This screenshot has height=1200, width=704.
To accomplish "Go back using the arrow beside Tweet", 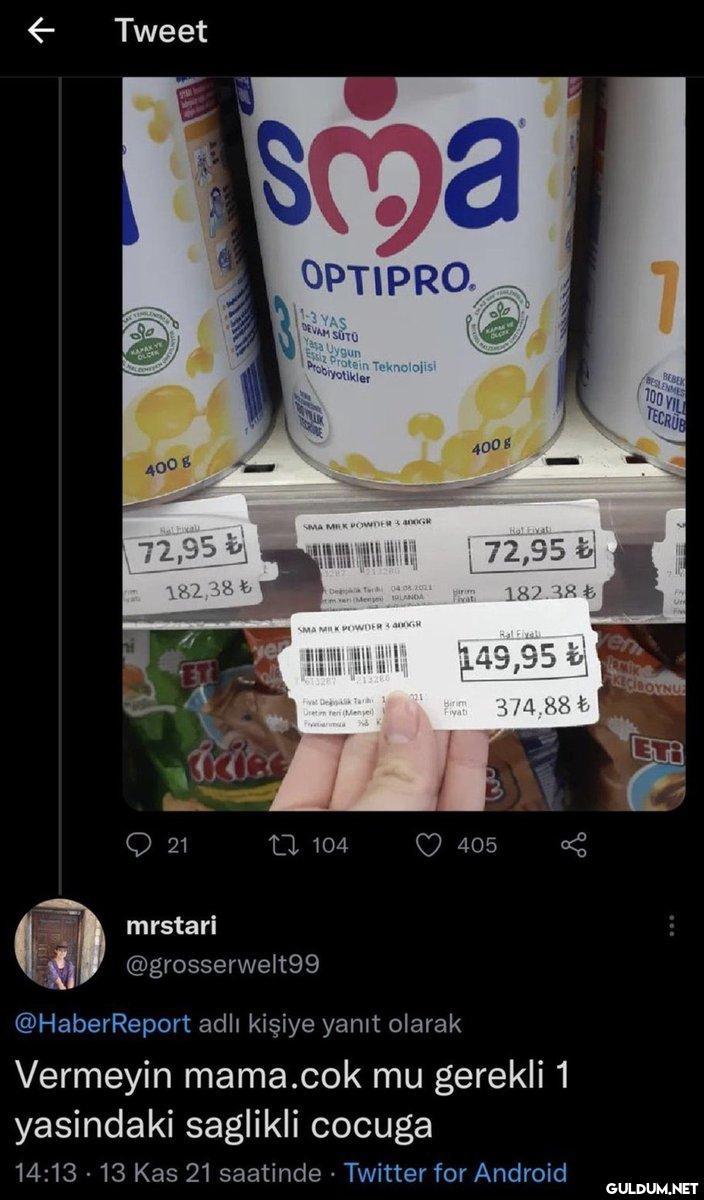I will tap(41, 32).
